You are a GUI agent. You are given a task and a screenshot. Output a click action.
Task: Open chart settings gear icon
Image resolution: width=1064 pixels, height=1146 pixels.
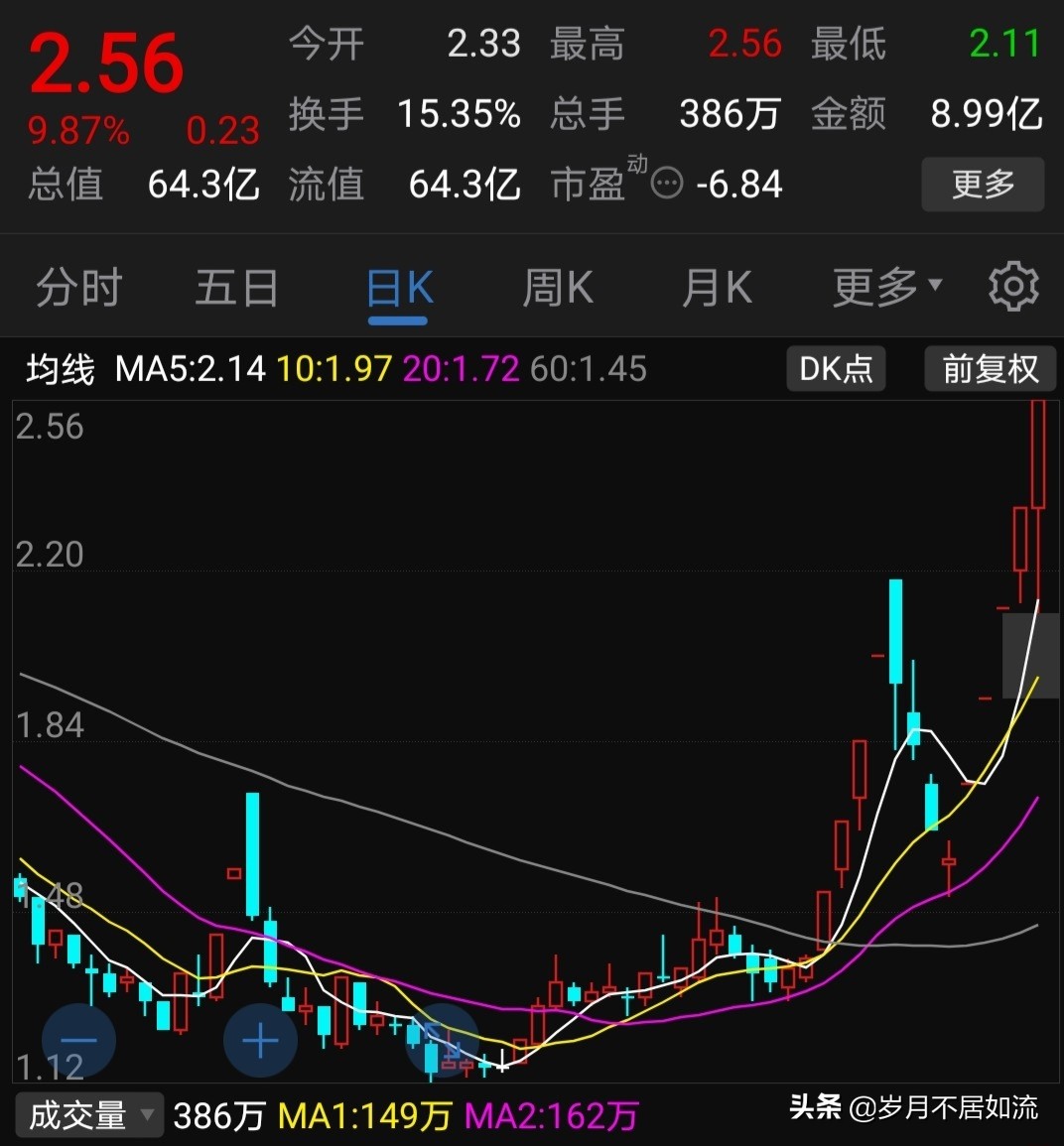pyautogui.click(x=1013, y=288)
